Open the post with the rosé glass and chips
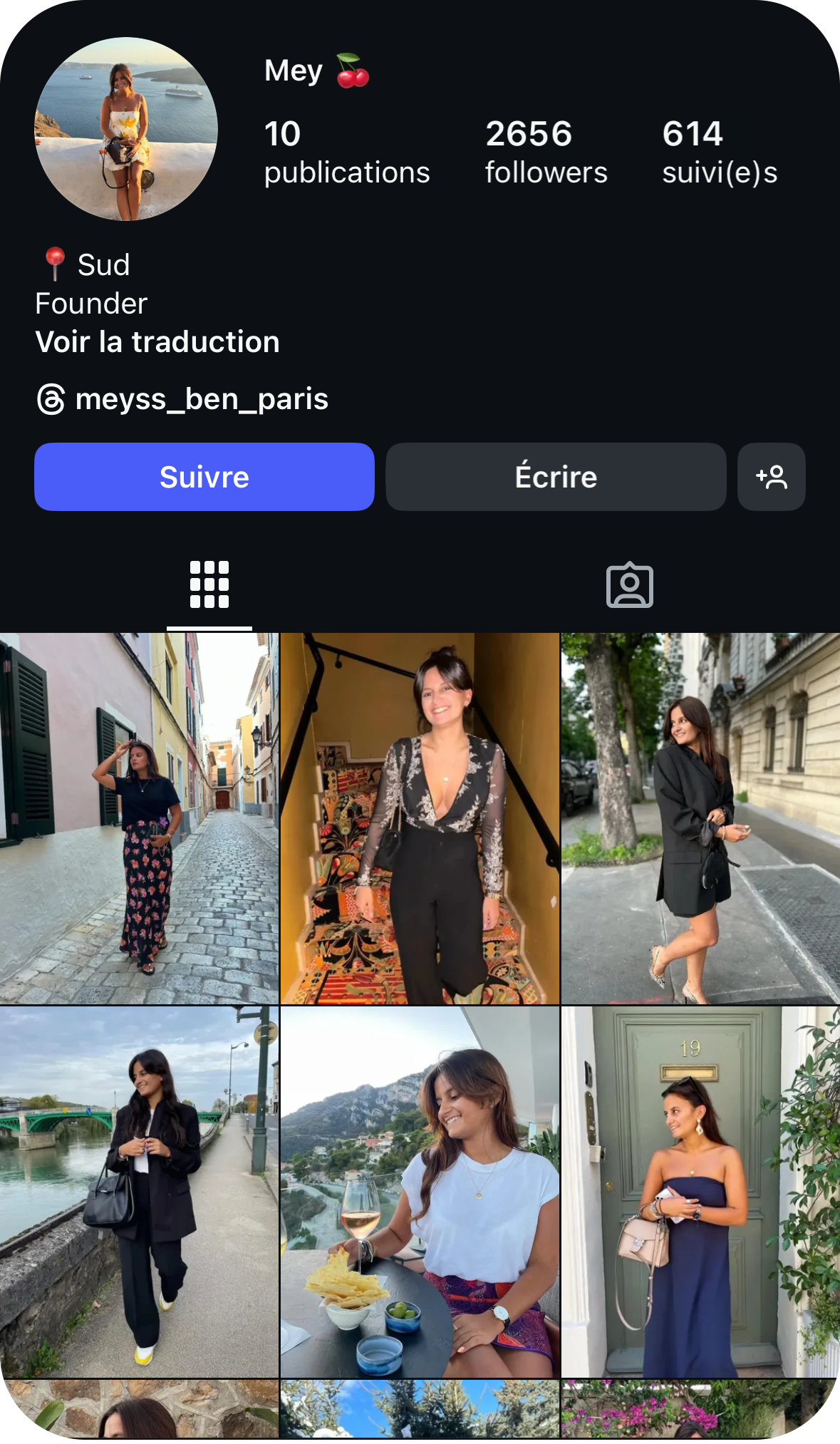 [420, 1192]
